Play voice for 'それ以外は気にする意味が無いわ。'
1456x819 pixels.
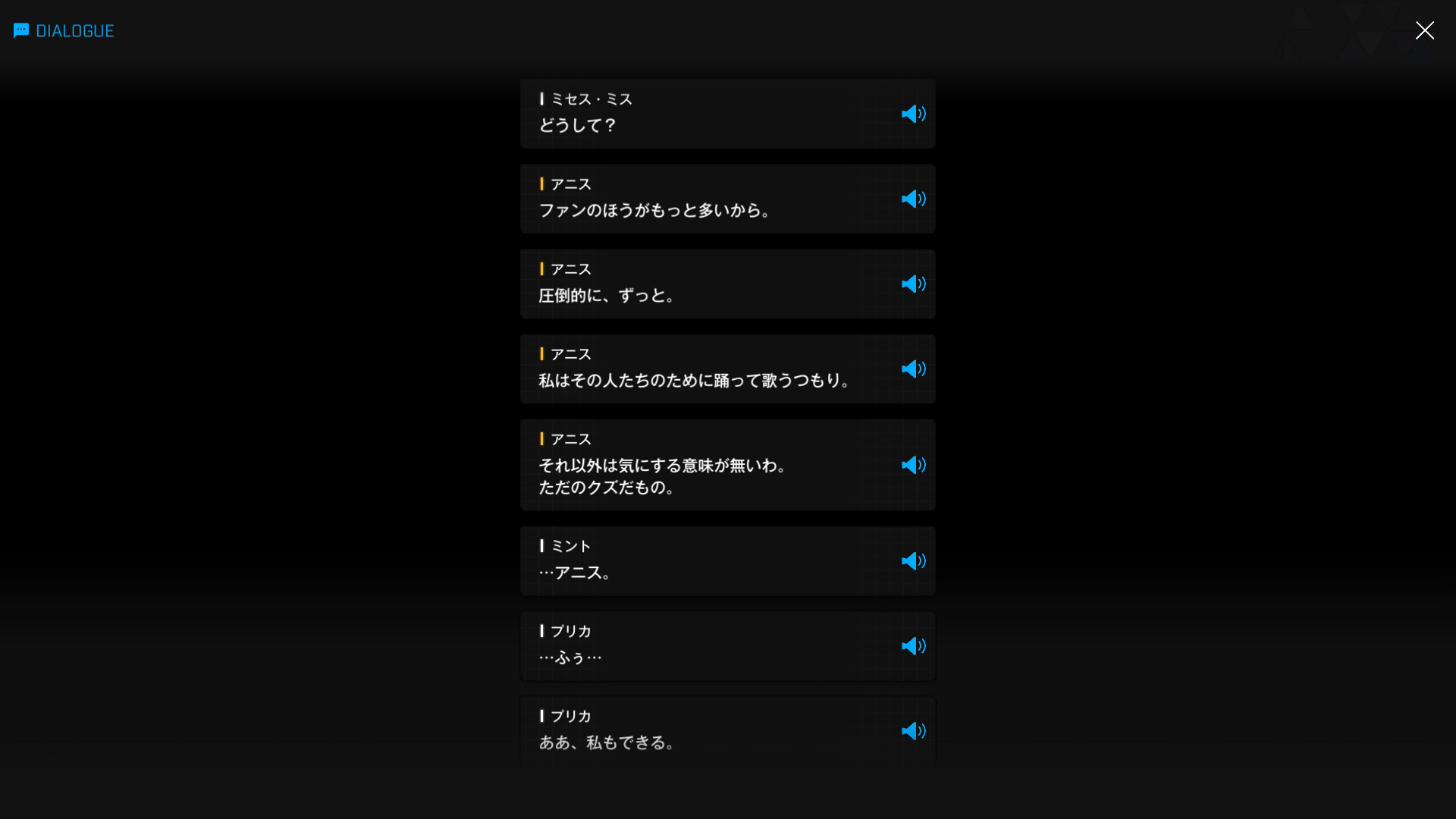(x=913, y=465)
